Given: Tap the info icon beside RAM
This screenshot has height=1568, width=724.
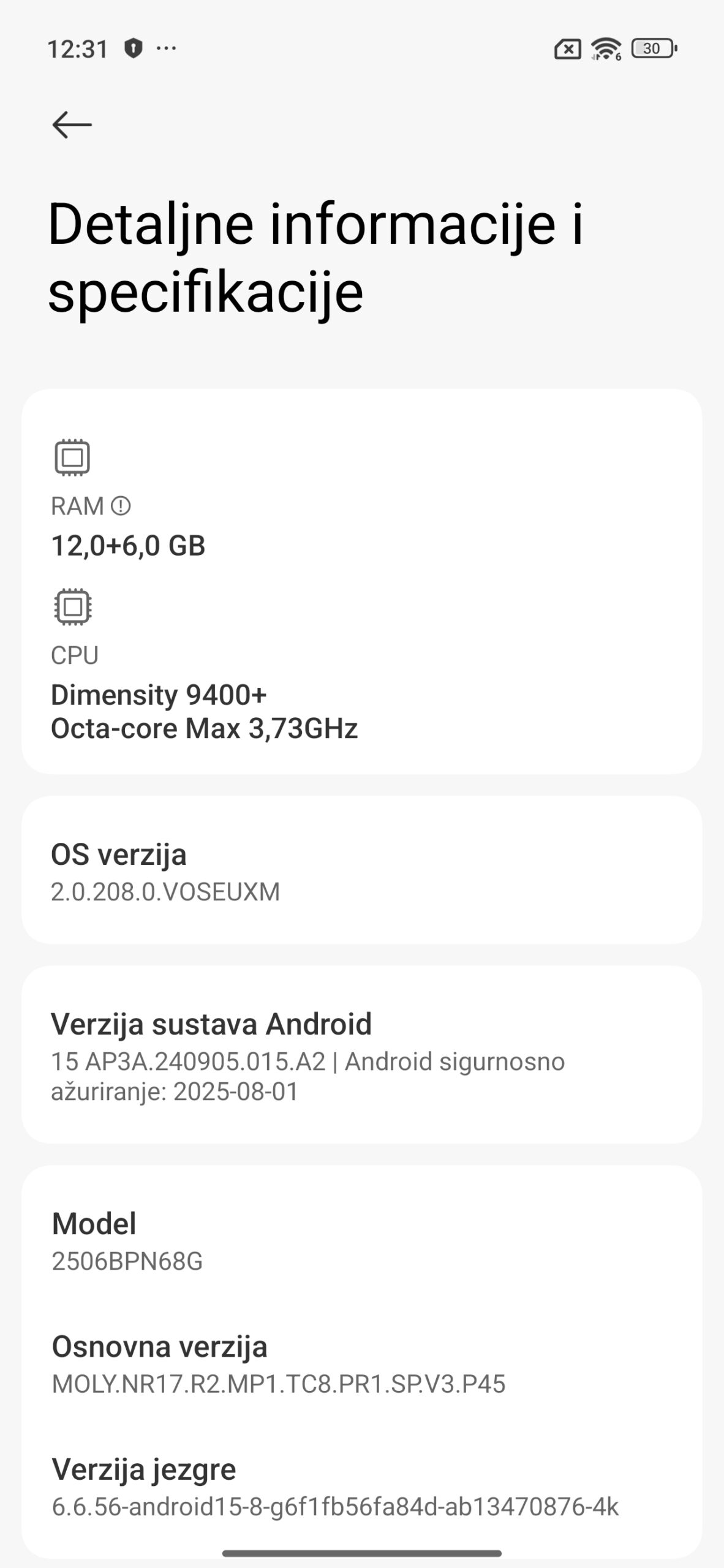Looking at the screenshot, I should tap(121, 506).
